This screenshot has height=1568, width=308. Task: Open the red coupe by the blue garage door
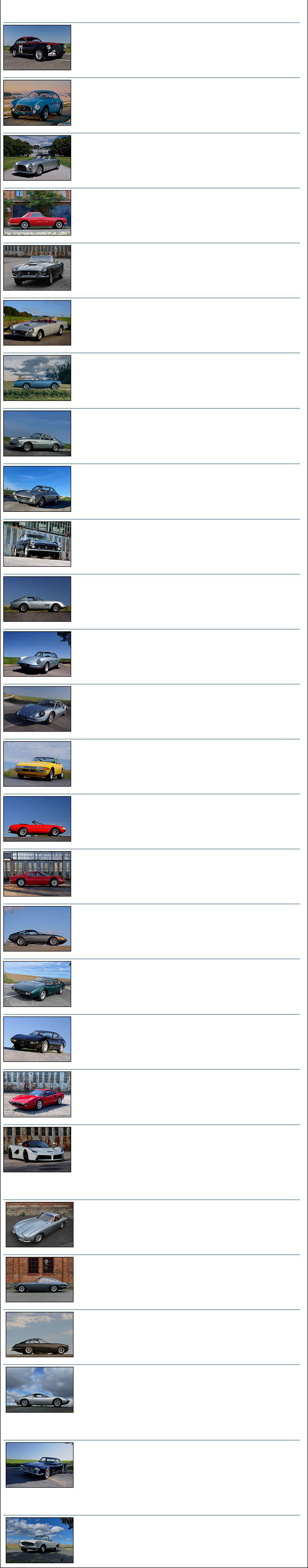(37, 213)
